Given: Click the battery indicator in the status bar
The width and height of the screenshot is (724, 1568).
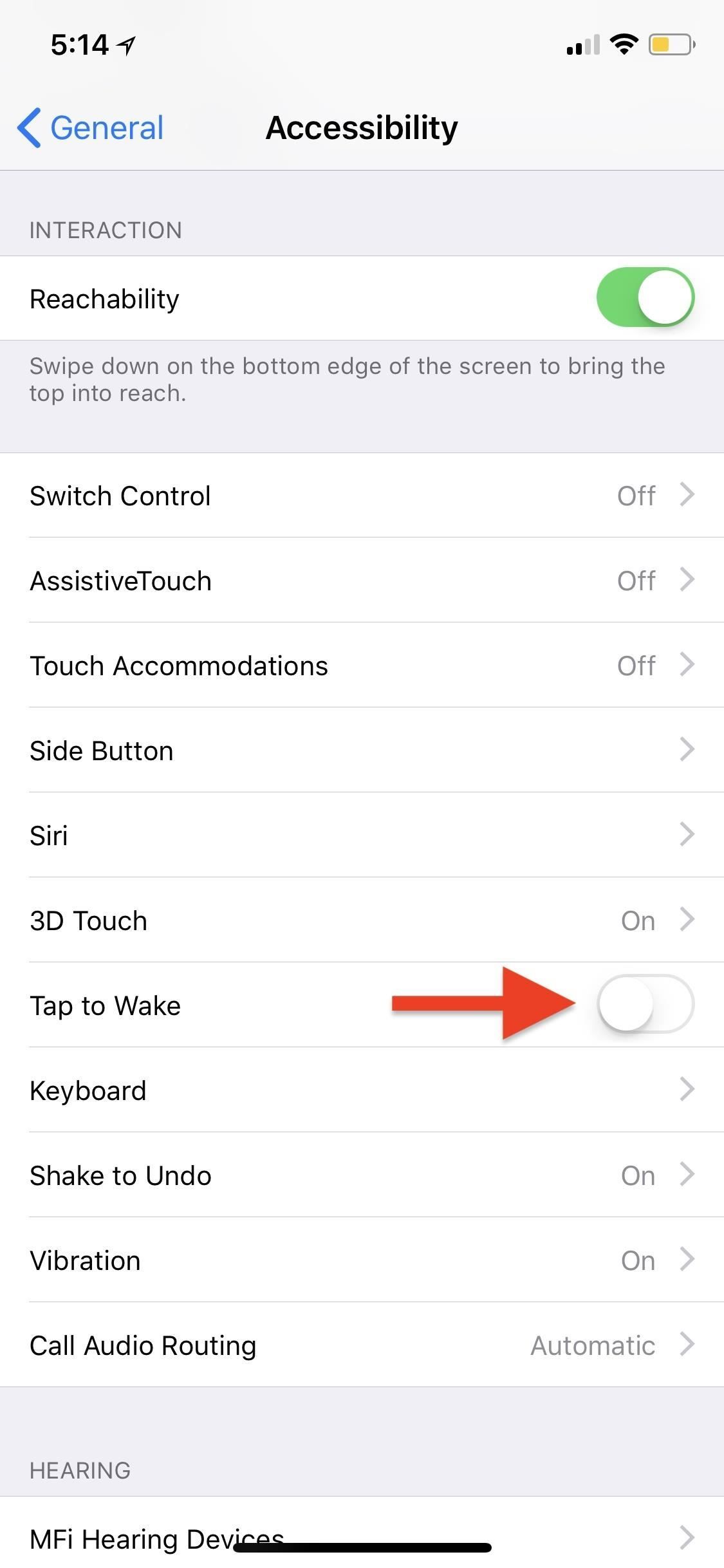Looking at the screenshot, I should (x=669, y=44).
